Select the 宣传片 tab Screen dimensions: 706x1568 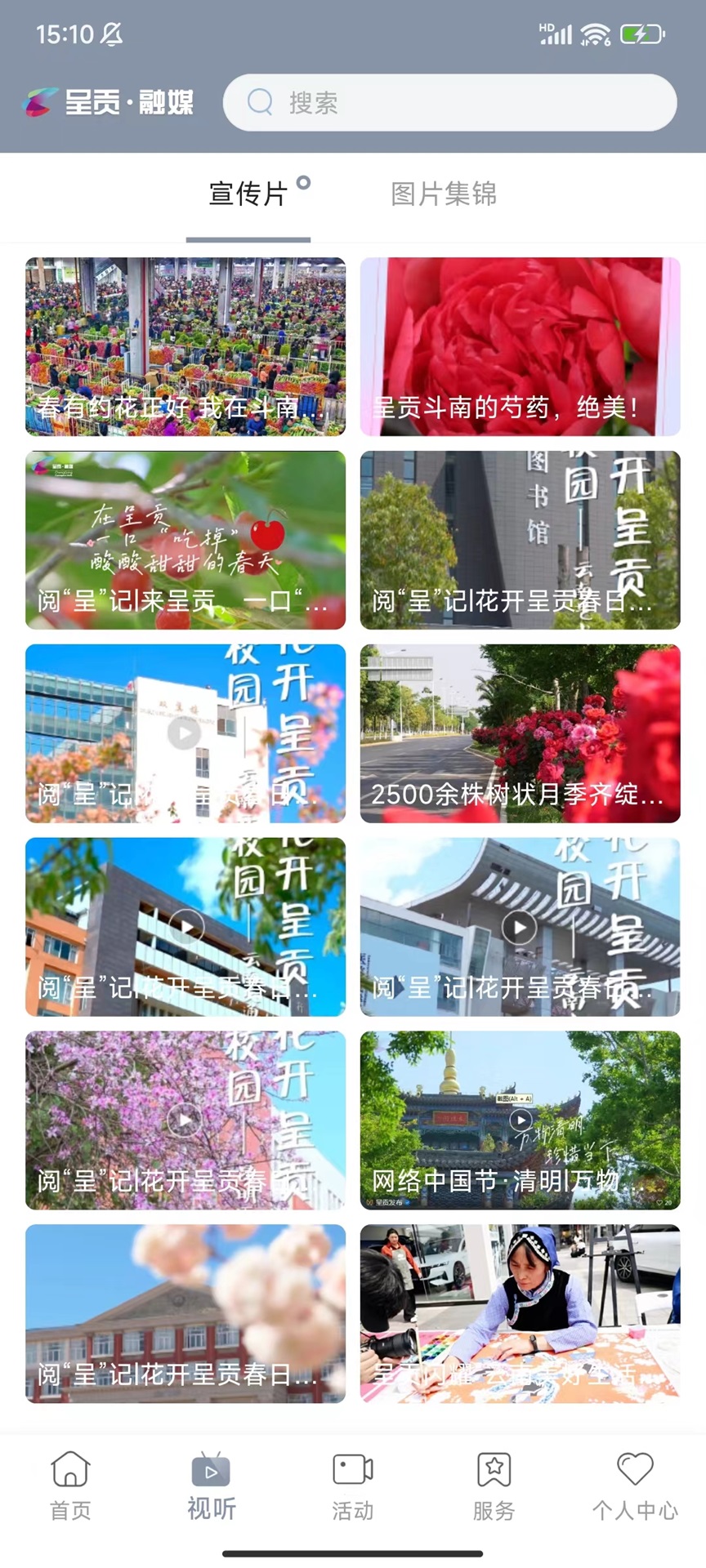248,194
